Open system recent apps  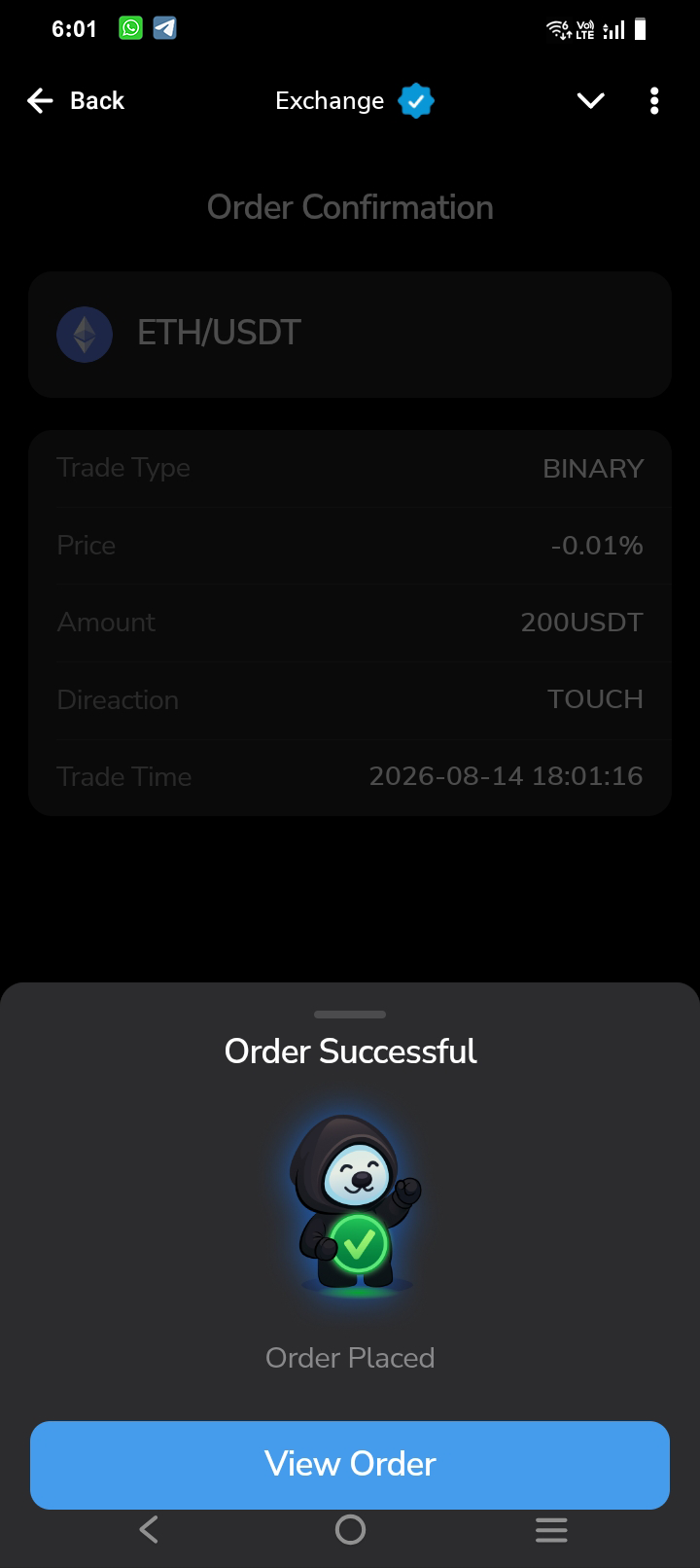pos(551,1530)
